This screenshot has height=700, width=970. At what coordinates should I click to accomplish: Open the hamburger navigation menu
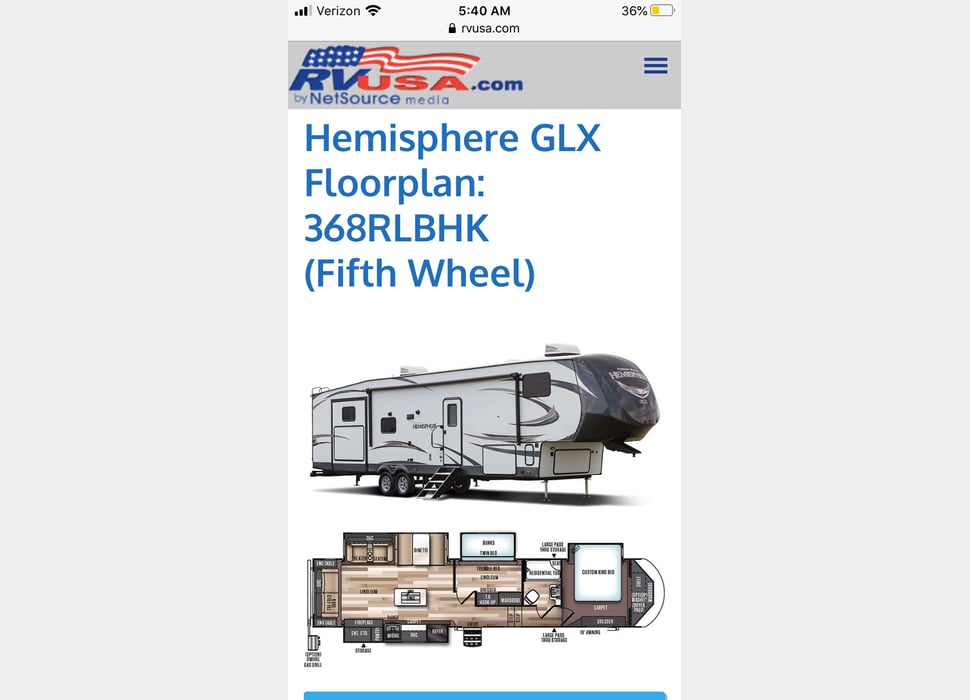coord(655,66)
